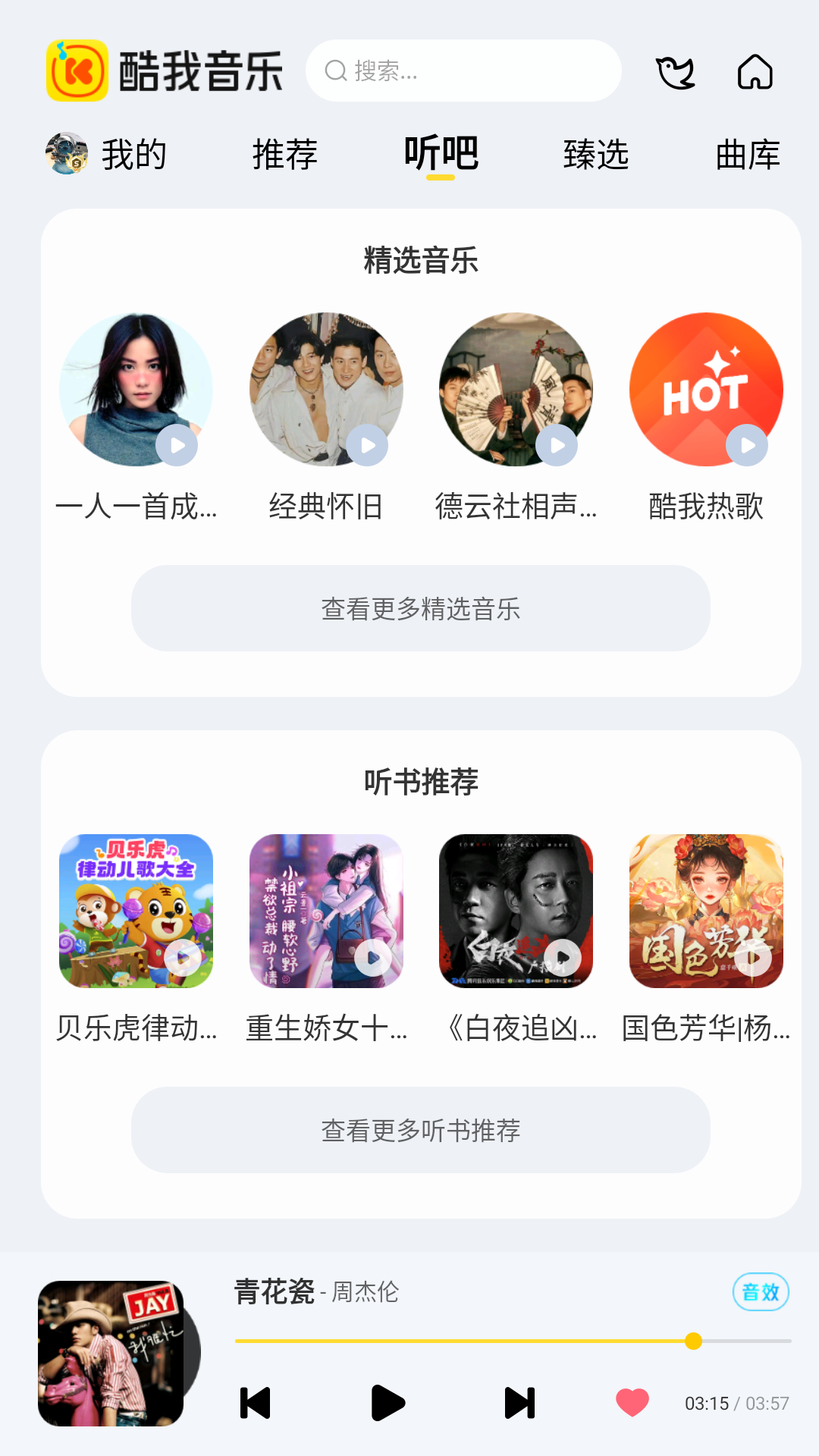Click 查看更多听书推荐 button
This screenshot has width=819, height=1456.
click(421, 1131)
